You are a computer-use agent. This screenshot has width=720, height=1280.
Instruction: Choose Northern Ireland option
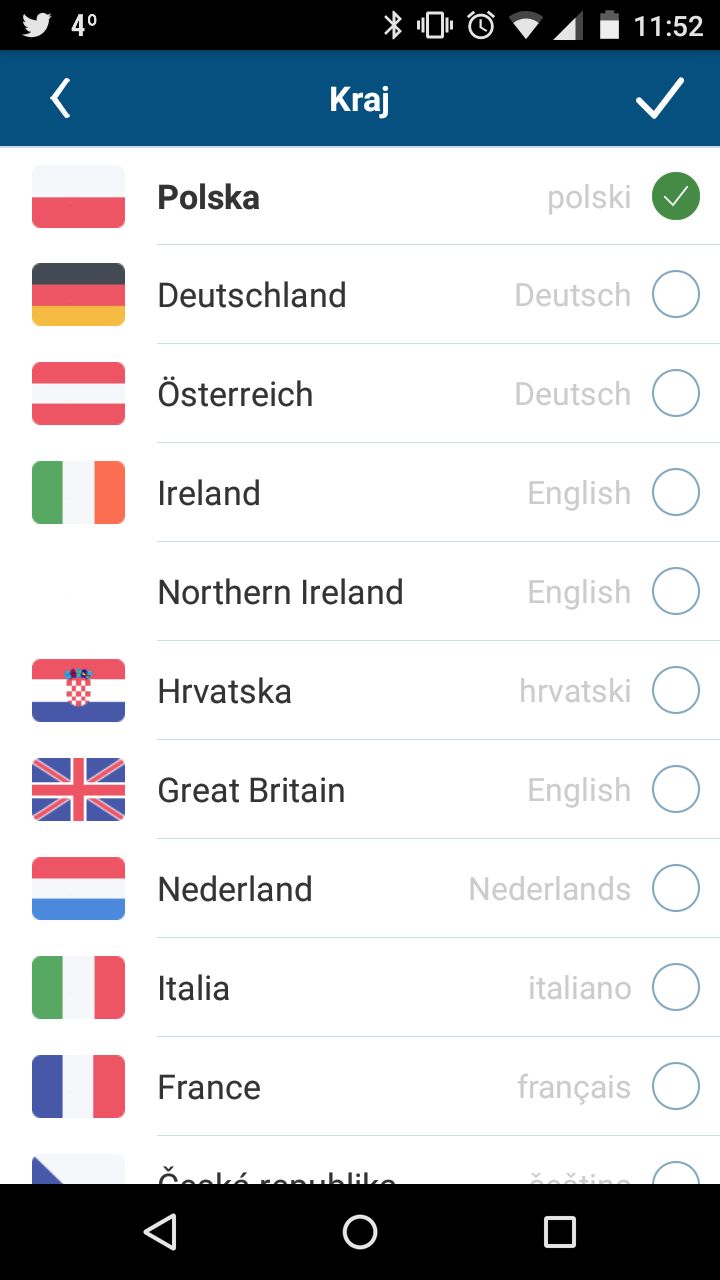point(360,592)
